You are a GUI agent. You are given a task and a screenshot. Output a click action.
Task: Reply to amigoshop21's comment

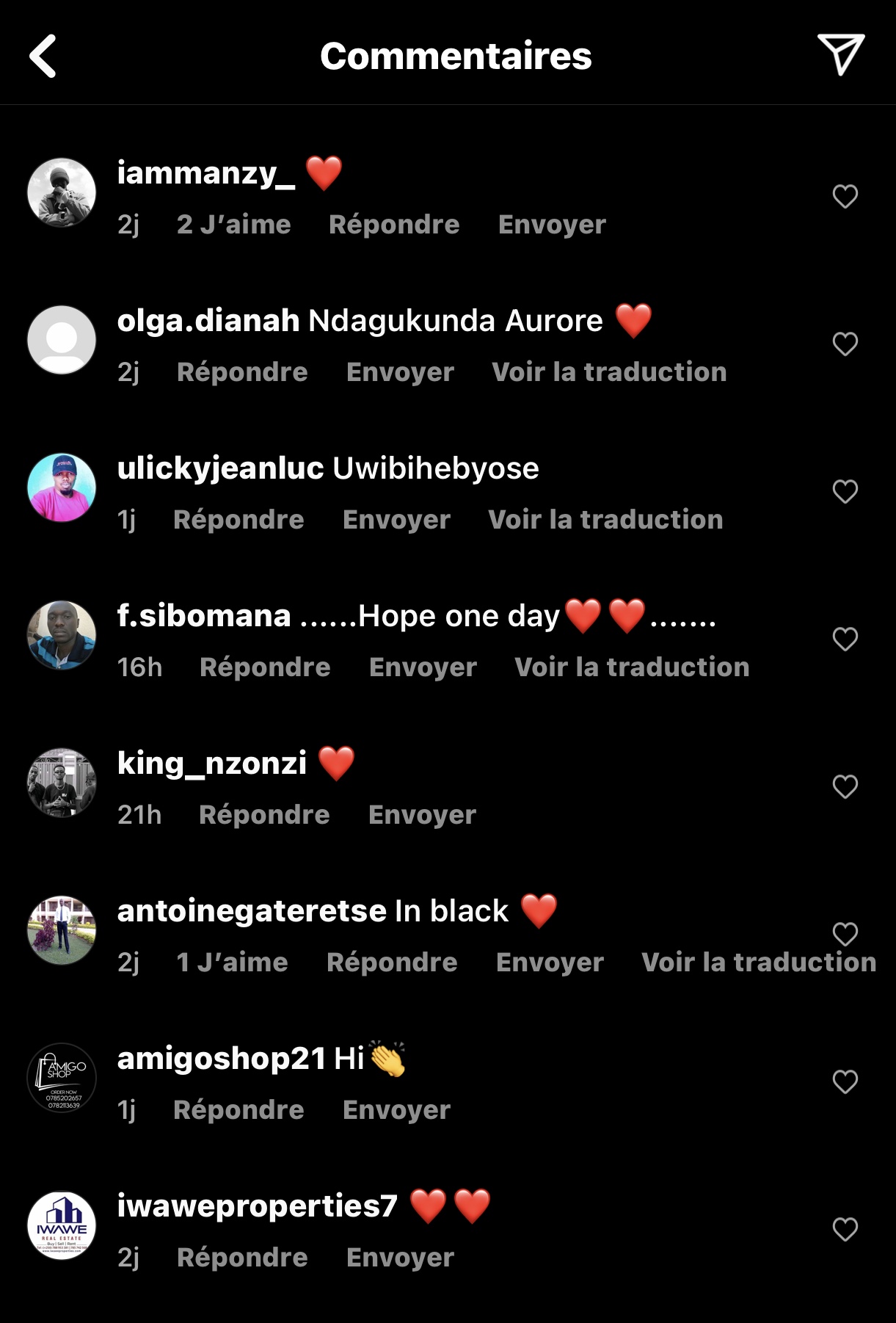[238, 1110]
